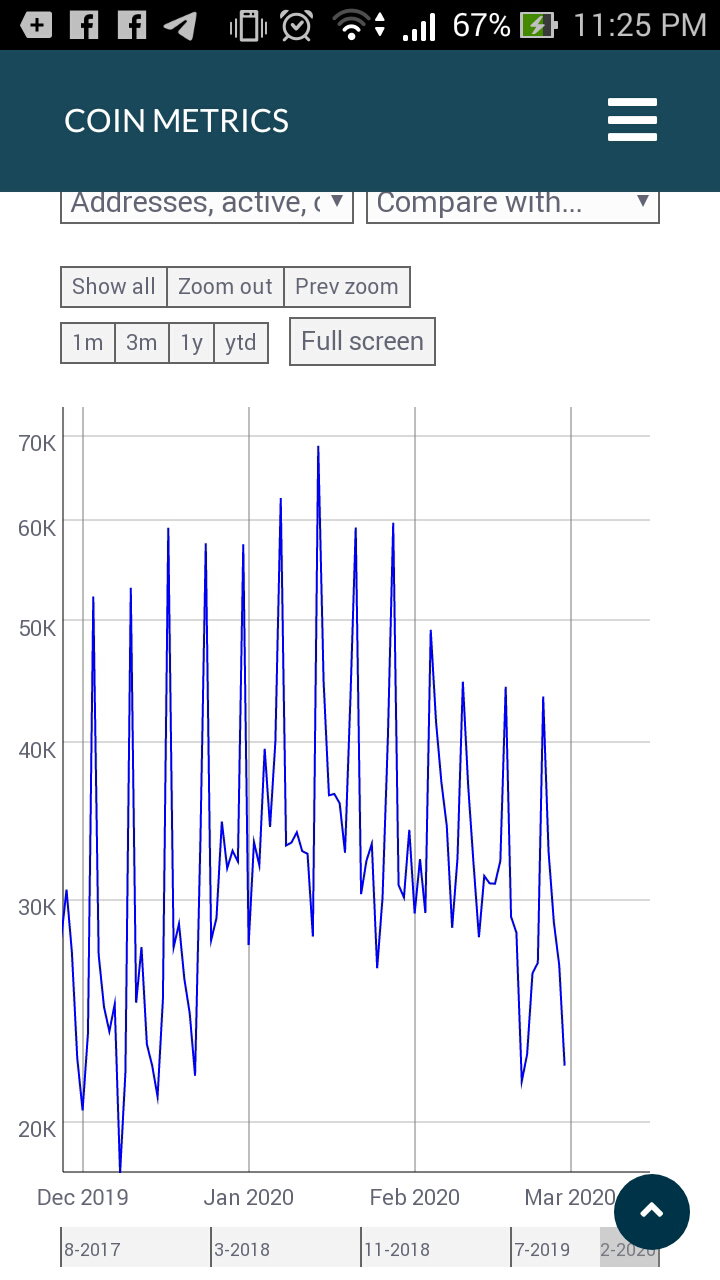Viewport: 720px width, 1280px height.
Task: Select the 1m time range
Action: pyautogui.click(x=88, y=343)
